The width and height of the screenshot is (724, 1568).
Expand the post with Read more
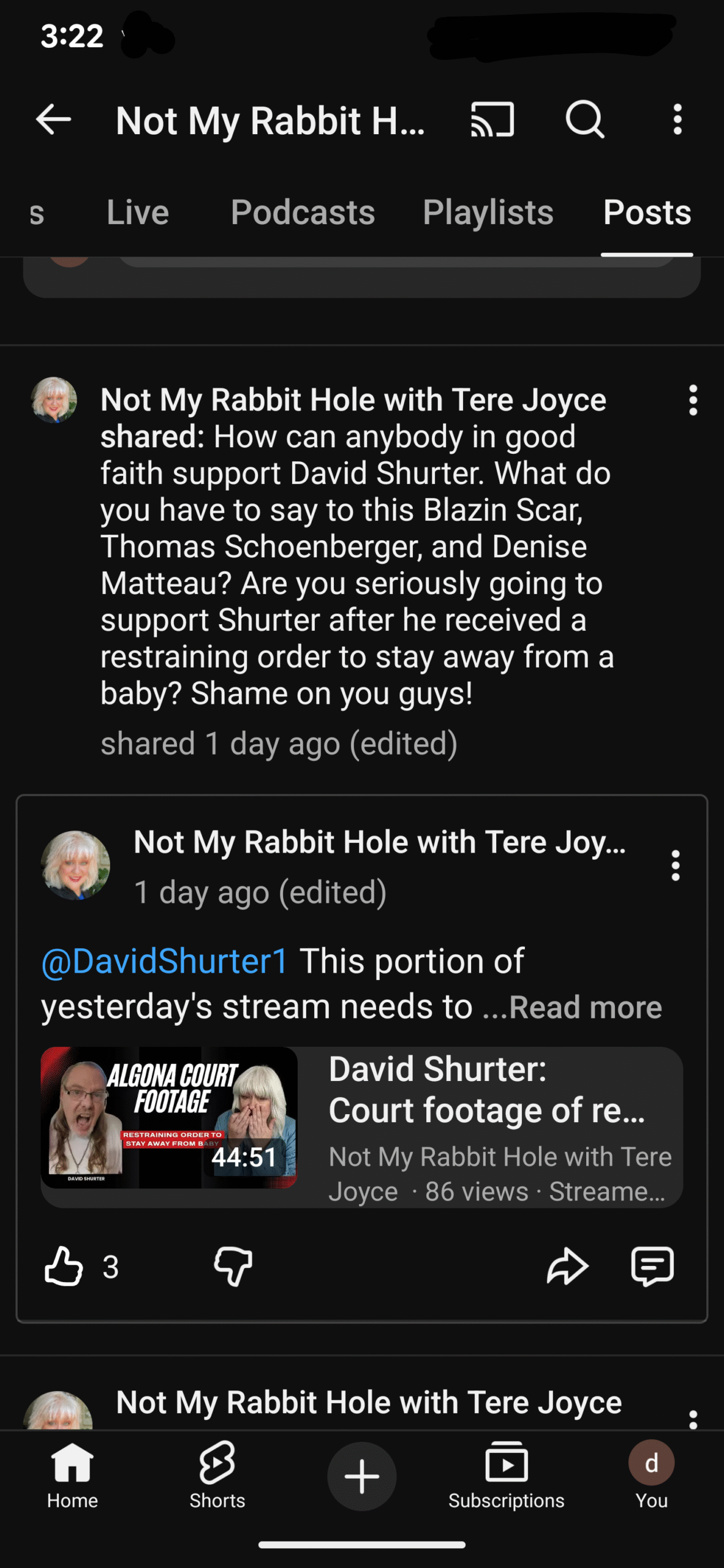point(585,1008)
